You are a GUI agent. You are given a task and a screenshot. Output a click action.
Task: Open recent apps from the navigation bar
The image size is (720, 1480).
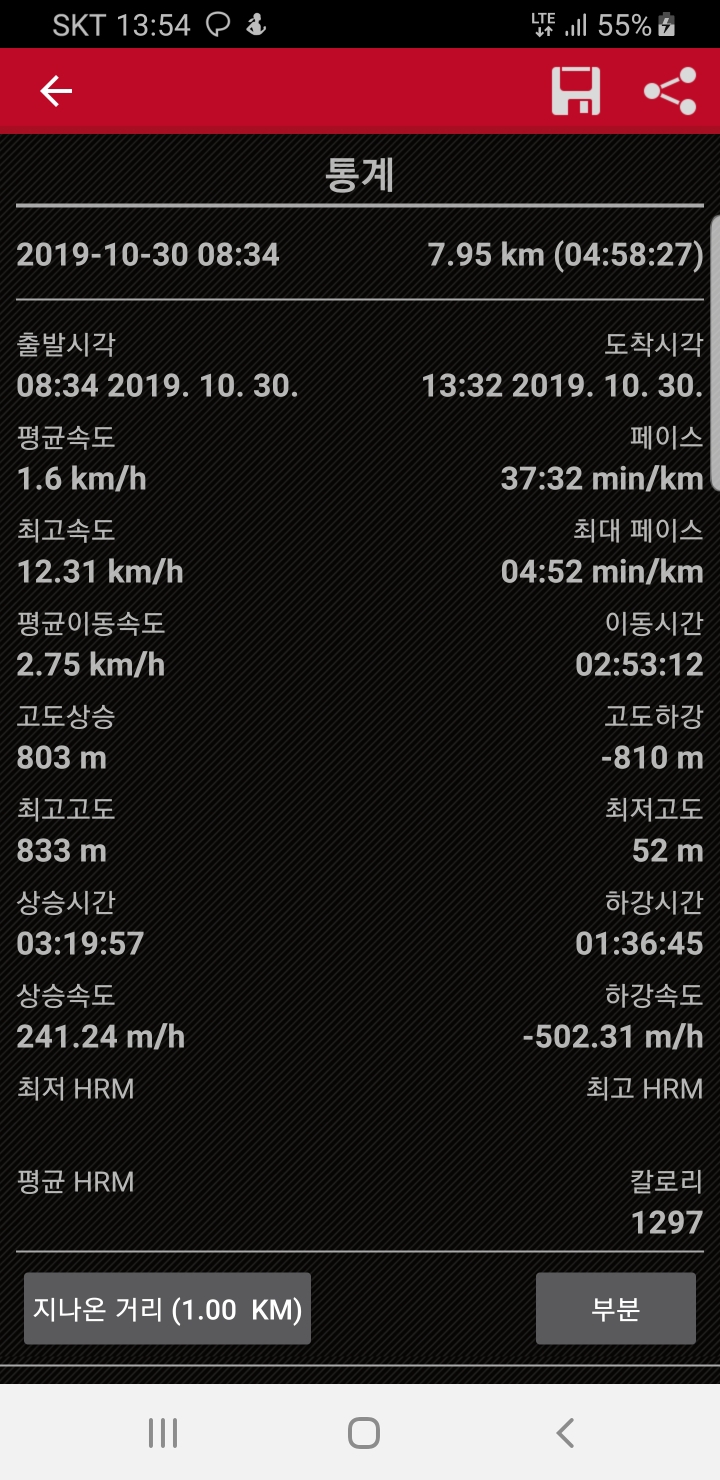(162, 1433)
